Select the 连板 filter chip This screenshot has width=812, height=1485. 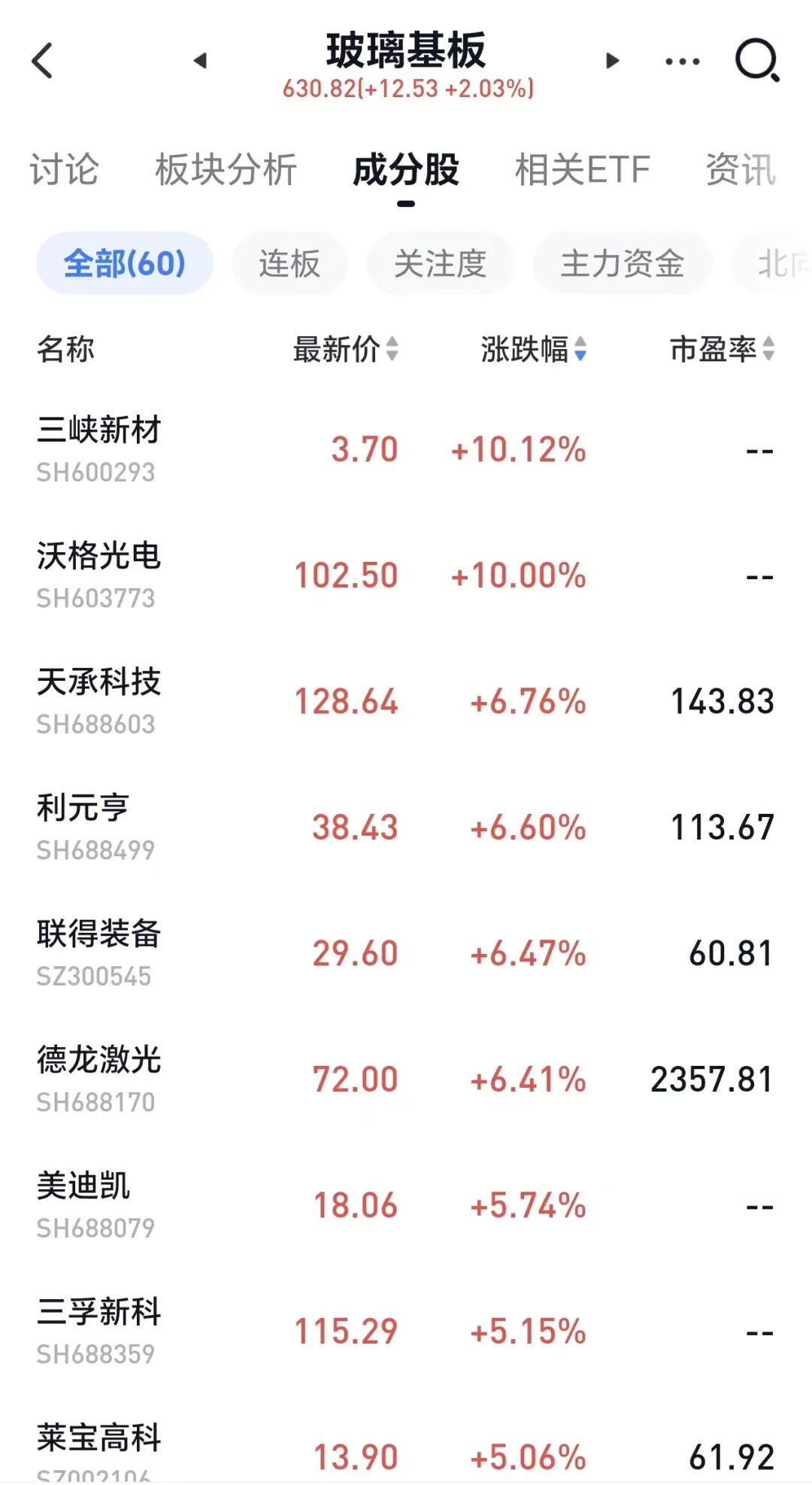(x=289, y=263)
